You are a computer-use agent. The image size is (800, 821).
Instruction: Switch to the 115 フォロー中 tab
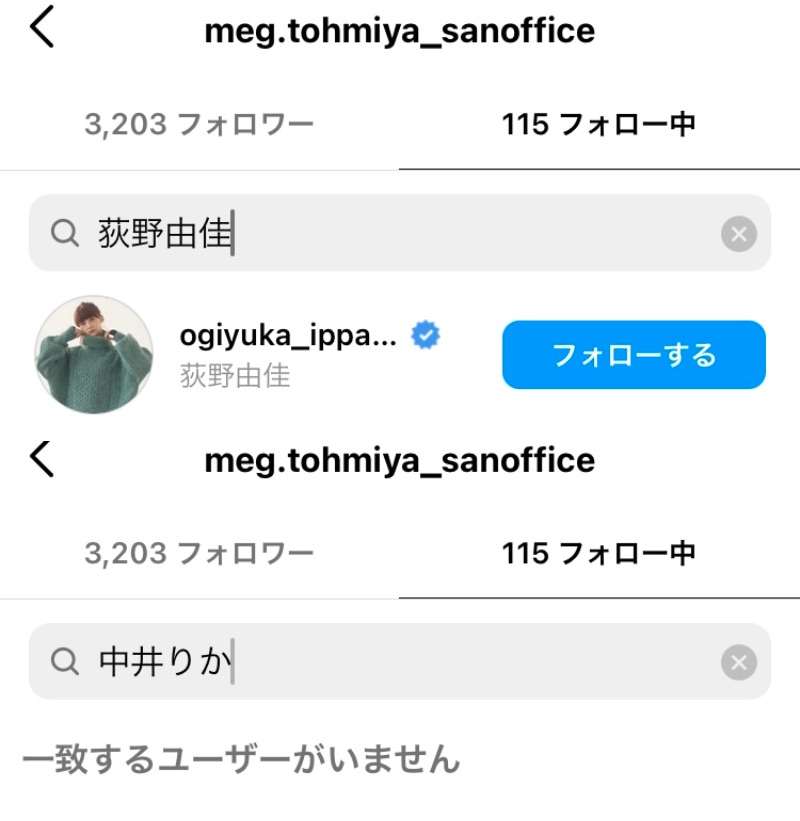point(598,123)
